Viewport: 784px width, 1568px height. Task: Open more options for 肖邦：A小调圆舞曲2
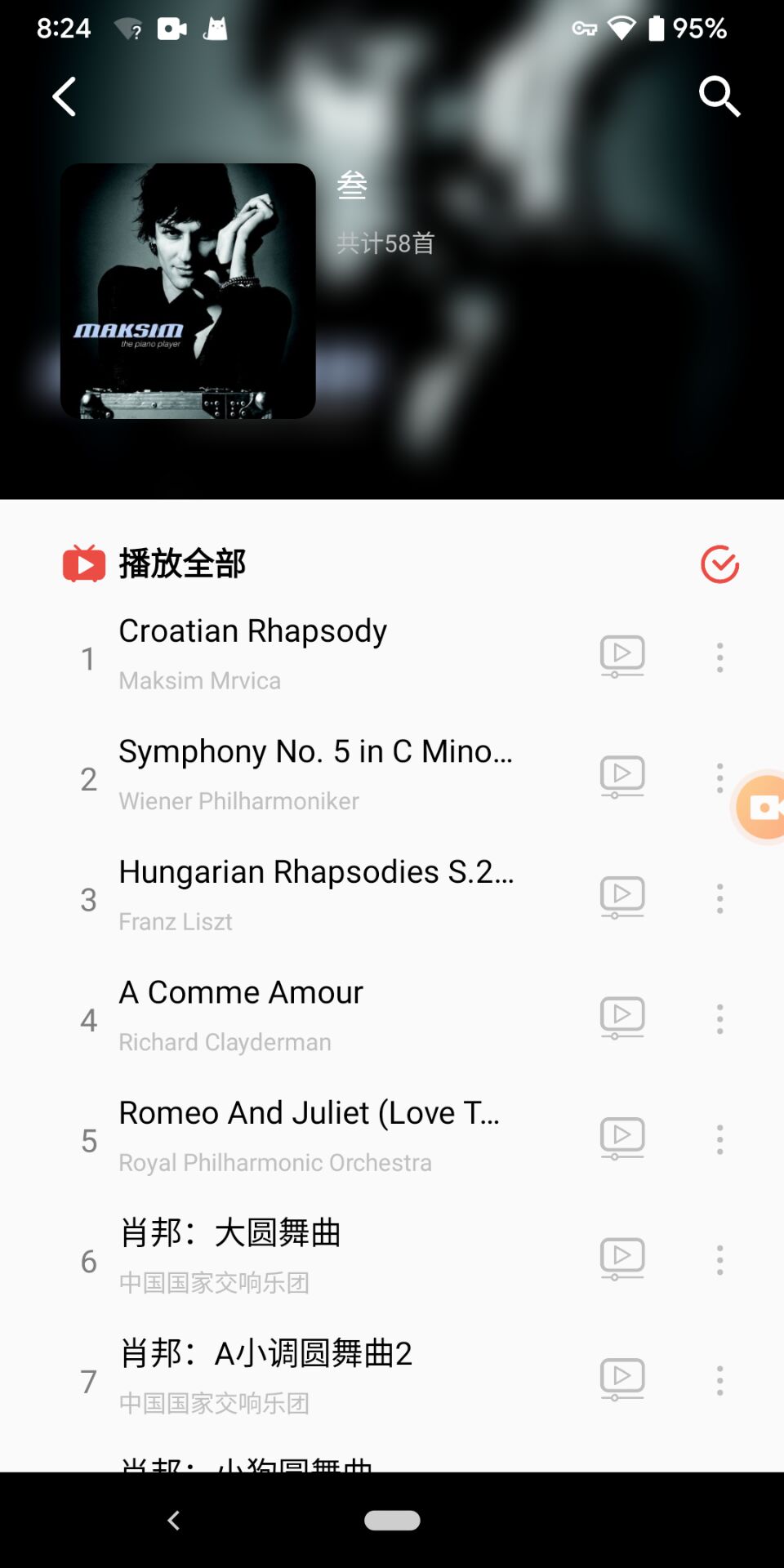point(719,1380)
